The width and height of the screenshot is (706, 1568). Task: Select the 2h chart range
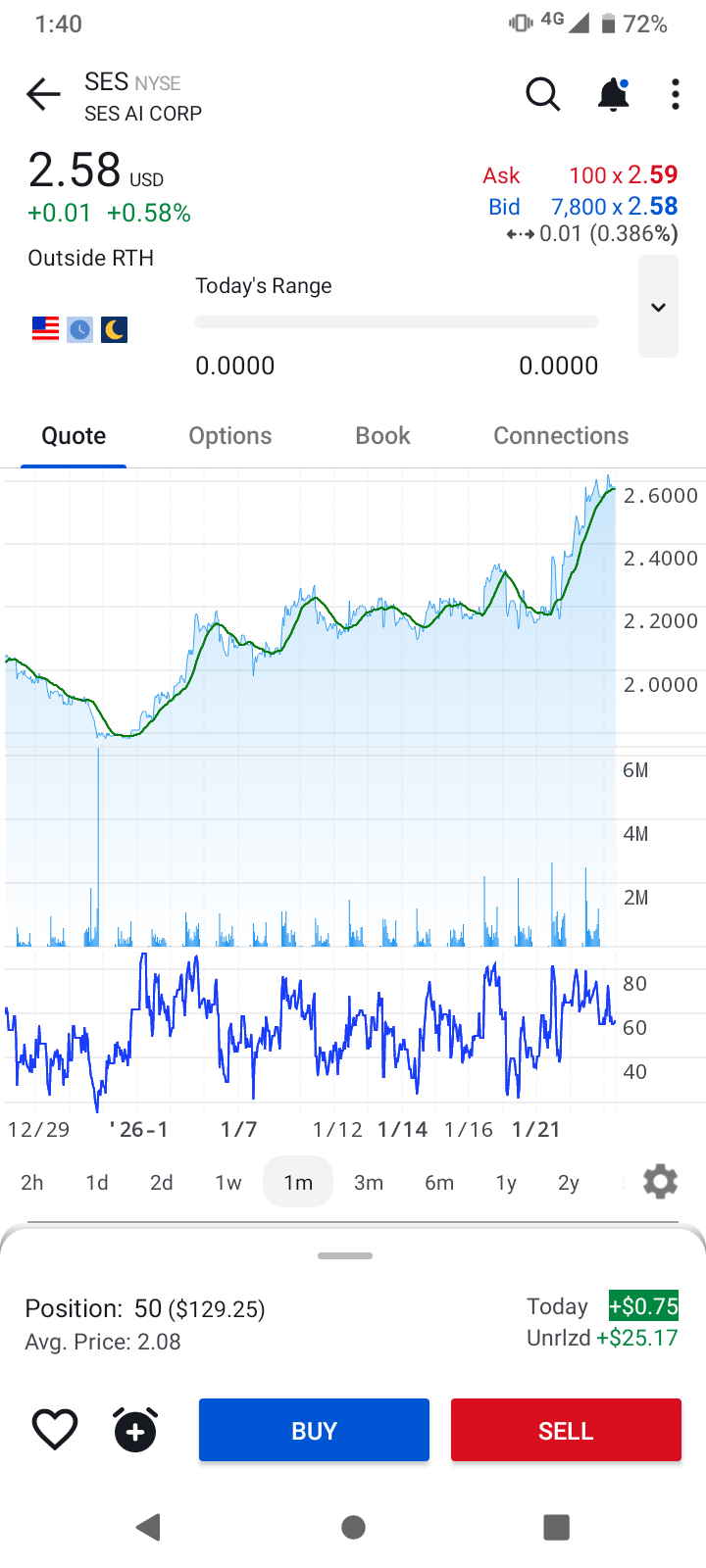(x=32, y=1183)
